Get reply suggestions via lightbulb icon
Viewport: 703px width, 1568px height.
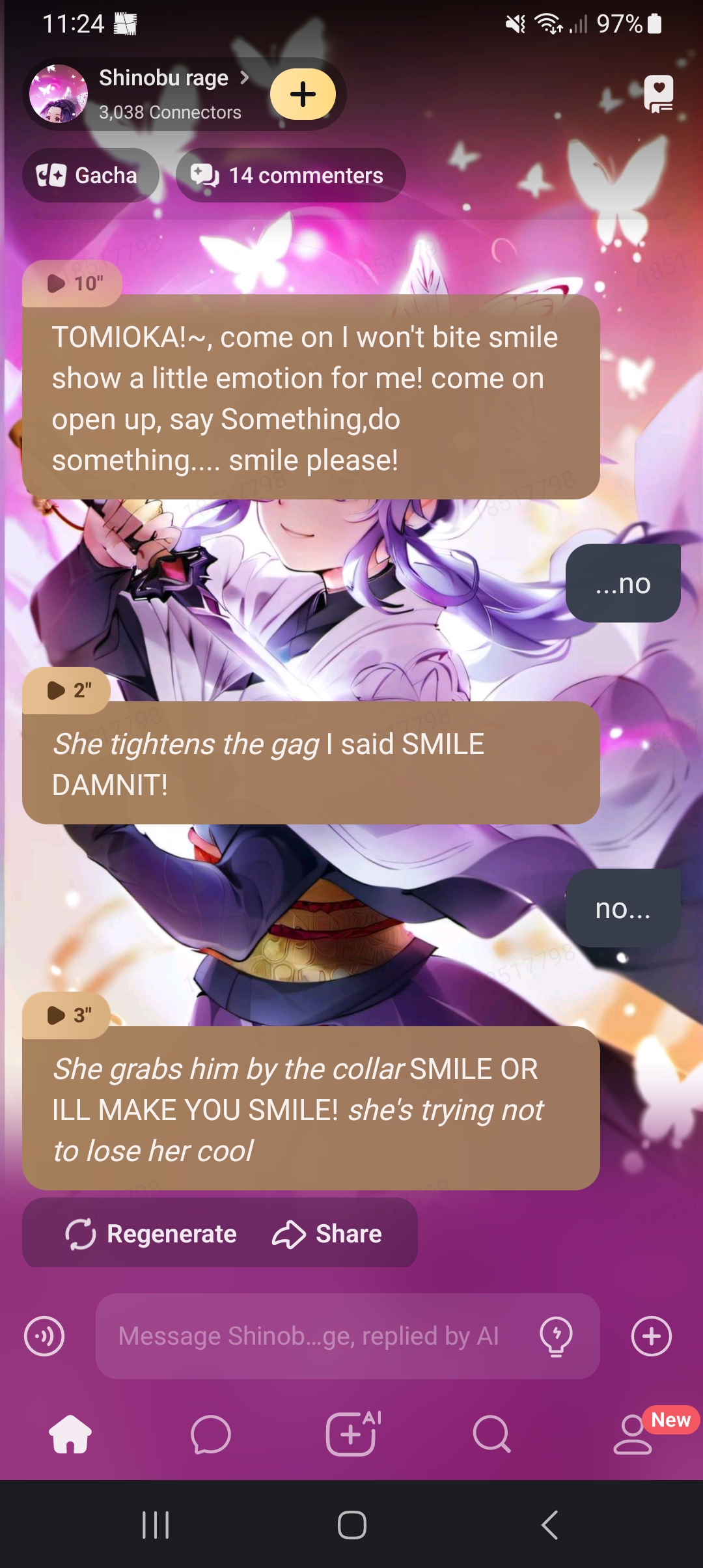[556, 1336]
